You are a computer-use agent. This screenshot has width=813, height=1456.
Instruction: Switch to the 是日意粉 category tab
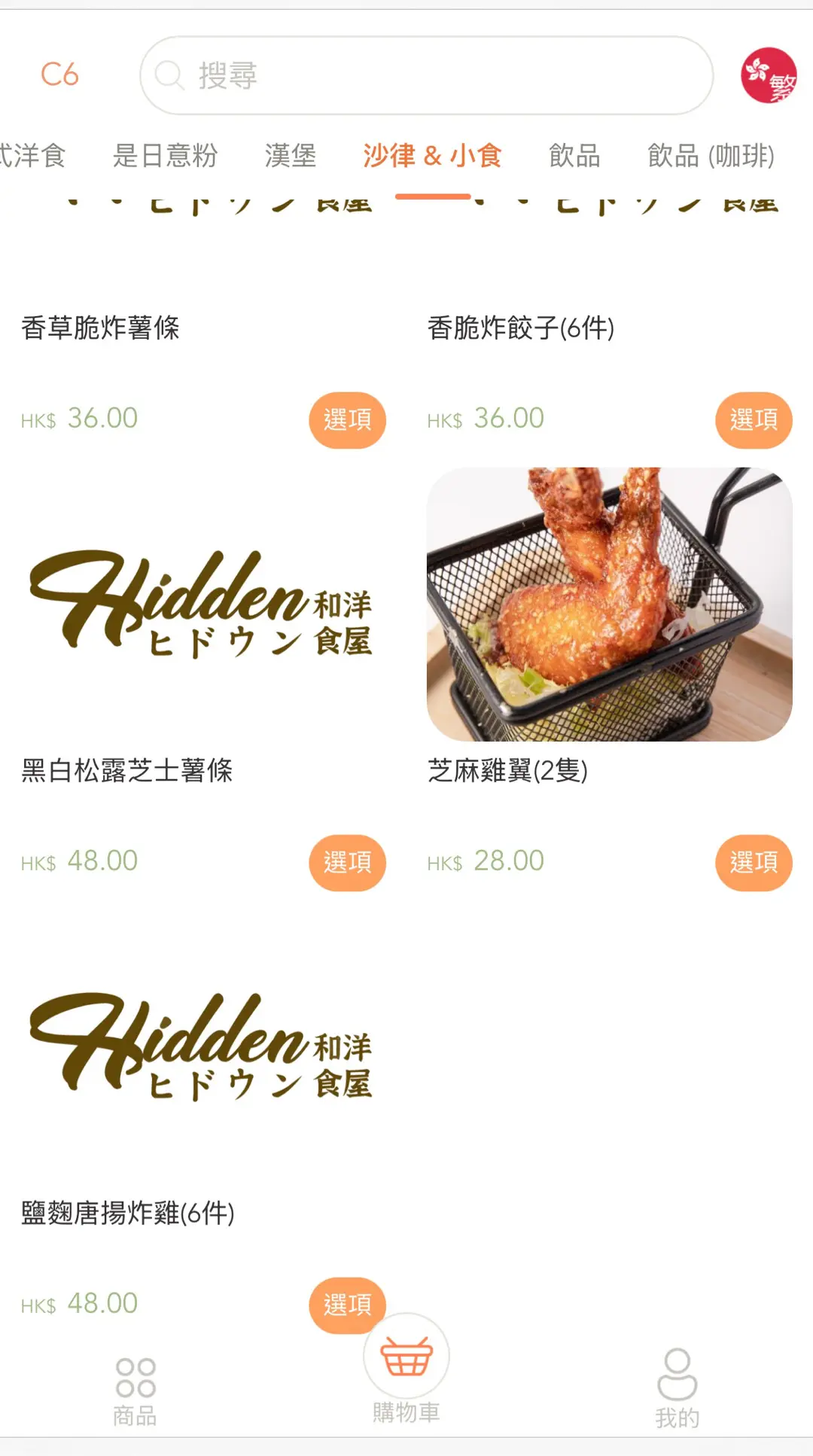[165, 156]
